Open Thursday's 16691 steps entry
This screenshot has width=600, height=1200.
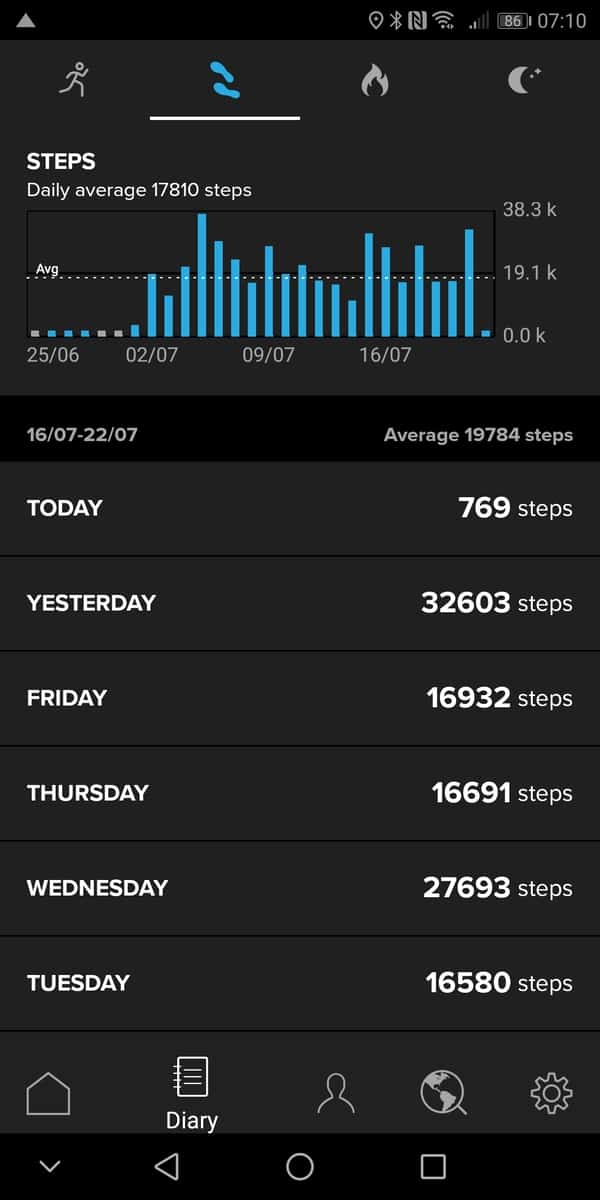(300, 793)
